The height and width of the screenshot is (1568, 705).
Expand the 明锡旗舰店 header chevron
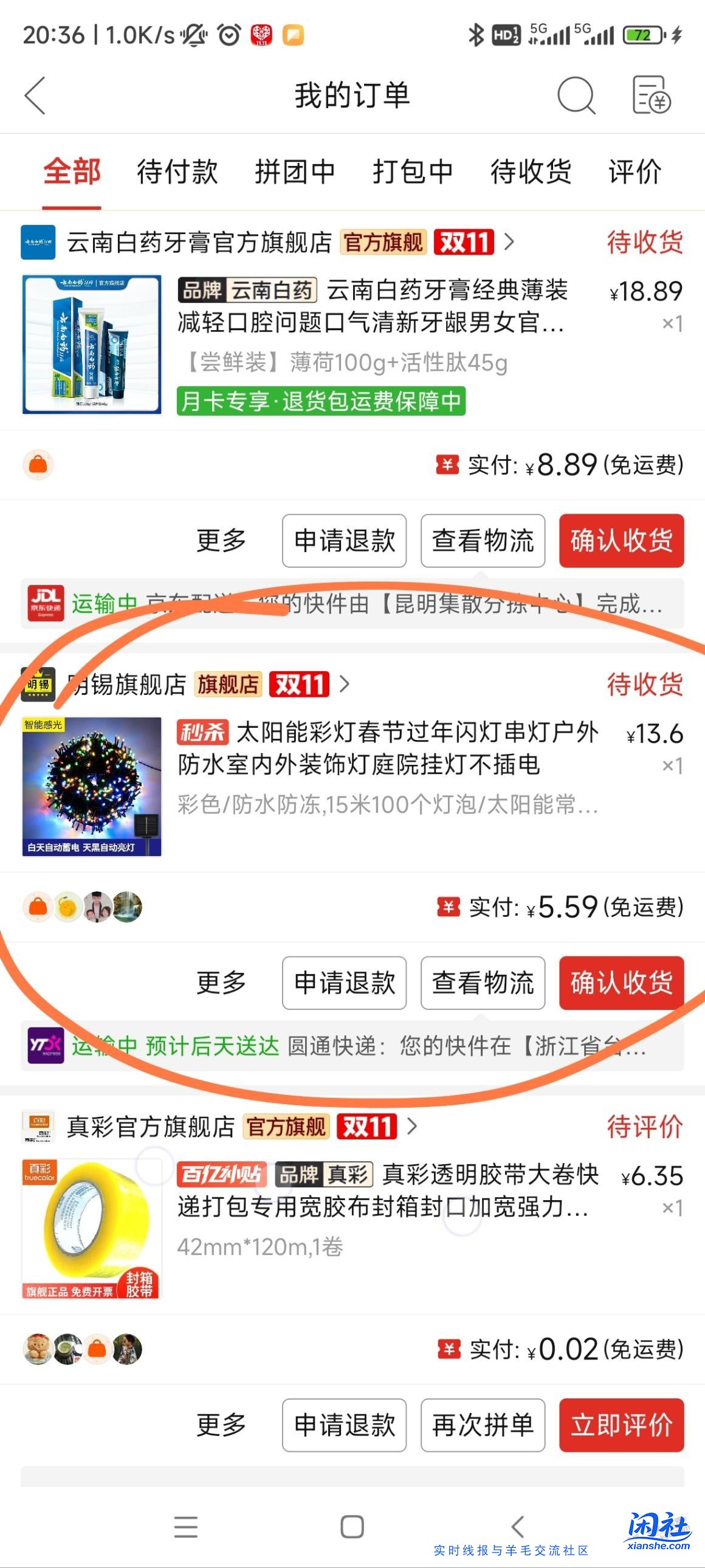click(345, 685)
